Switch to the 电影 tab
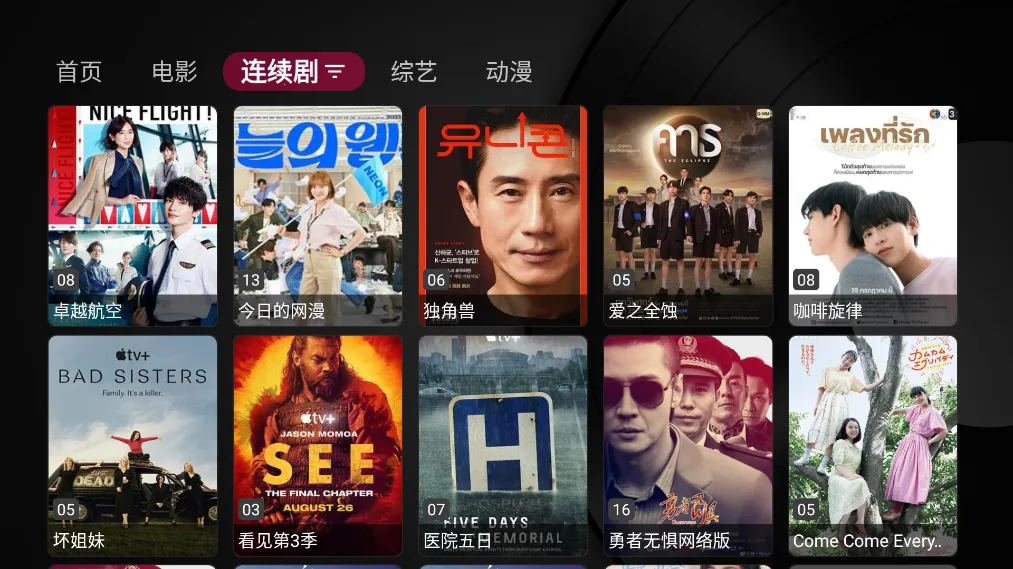Viewport: 1013px width, 569px height. coord(174,72)
